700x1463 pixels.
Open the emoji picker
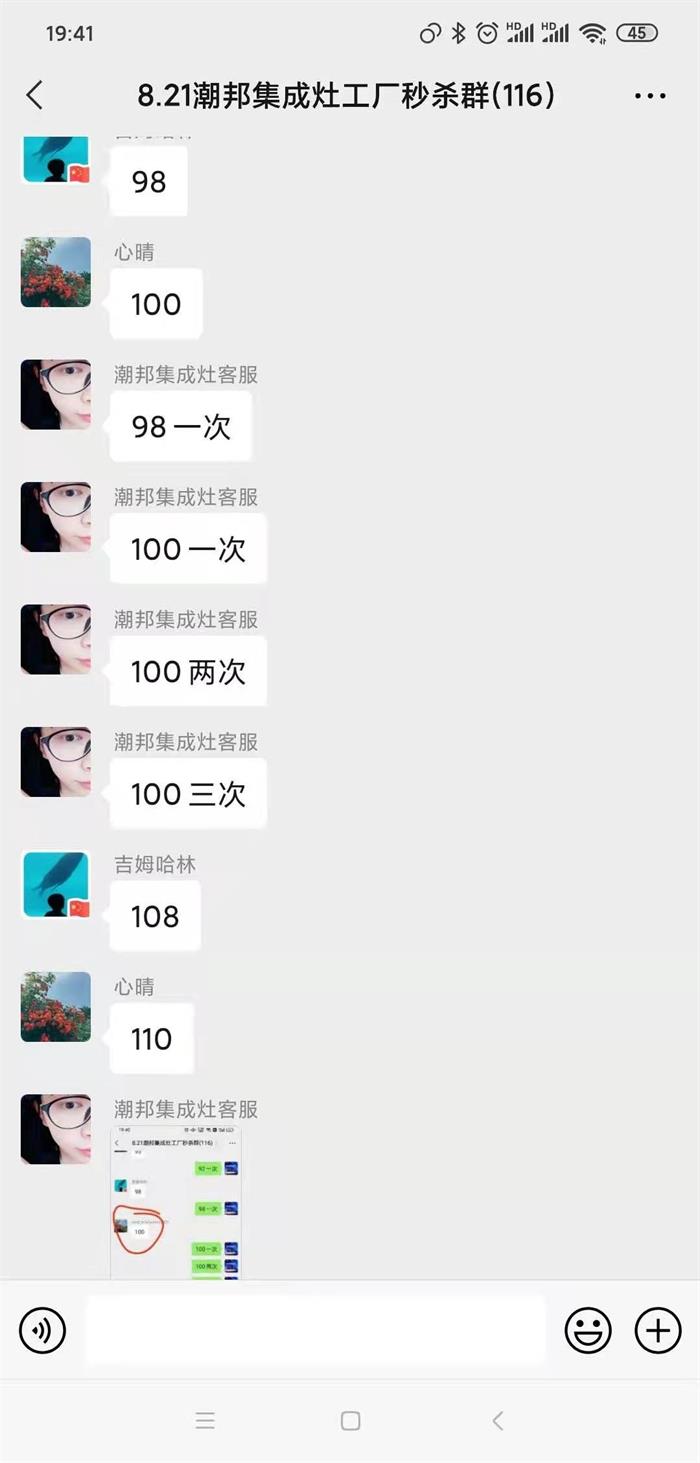click(588, 1330)
